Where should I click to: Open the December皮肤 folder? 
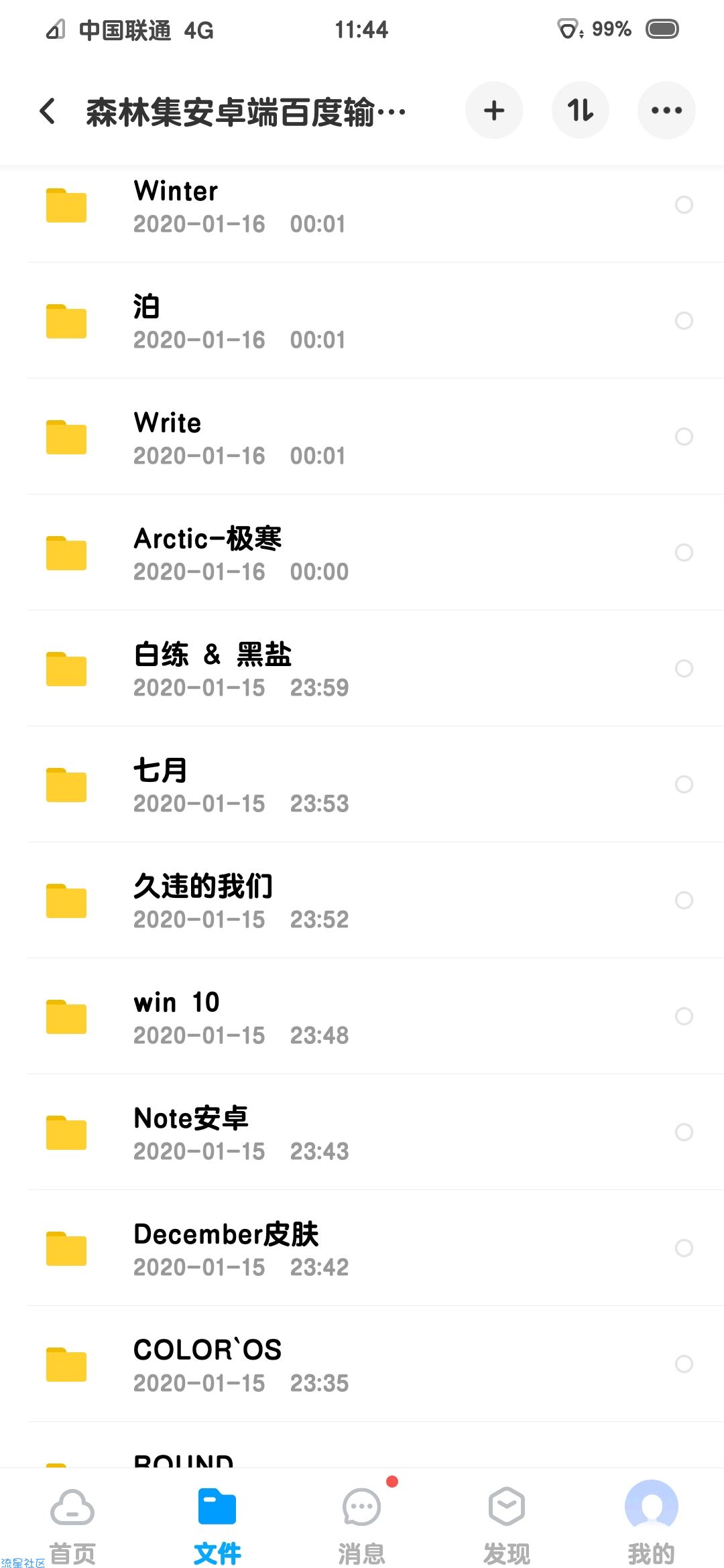362,1248
